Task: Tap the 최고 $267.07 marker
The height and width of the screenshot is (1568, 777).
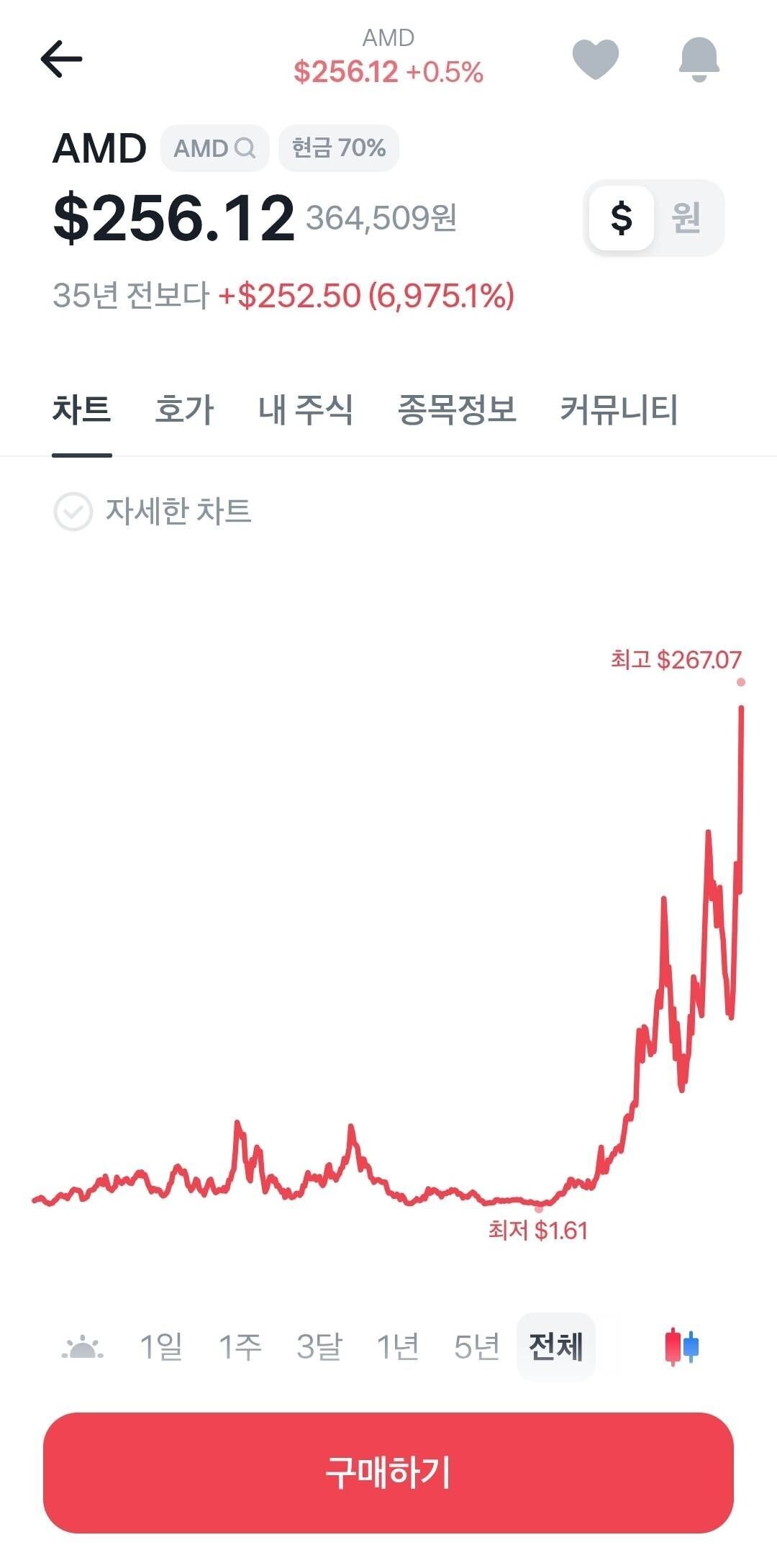Action: click(677, 659)
